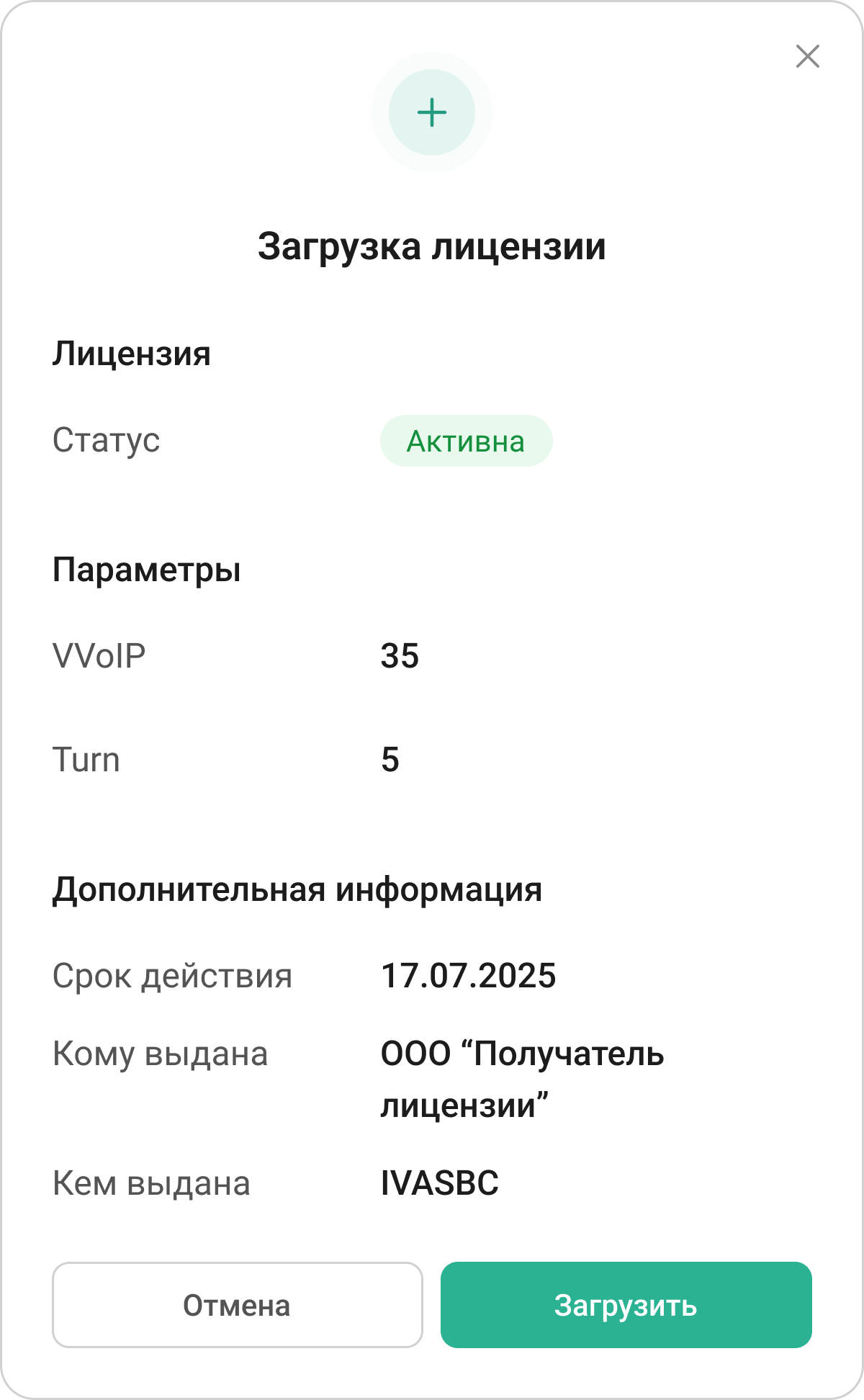864x1400 pixels.
Task: Click the Лицензия section heading
Action: (131, 352)
